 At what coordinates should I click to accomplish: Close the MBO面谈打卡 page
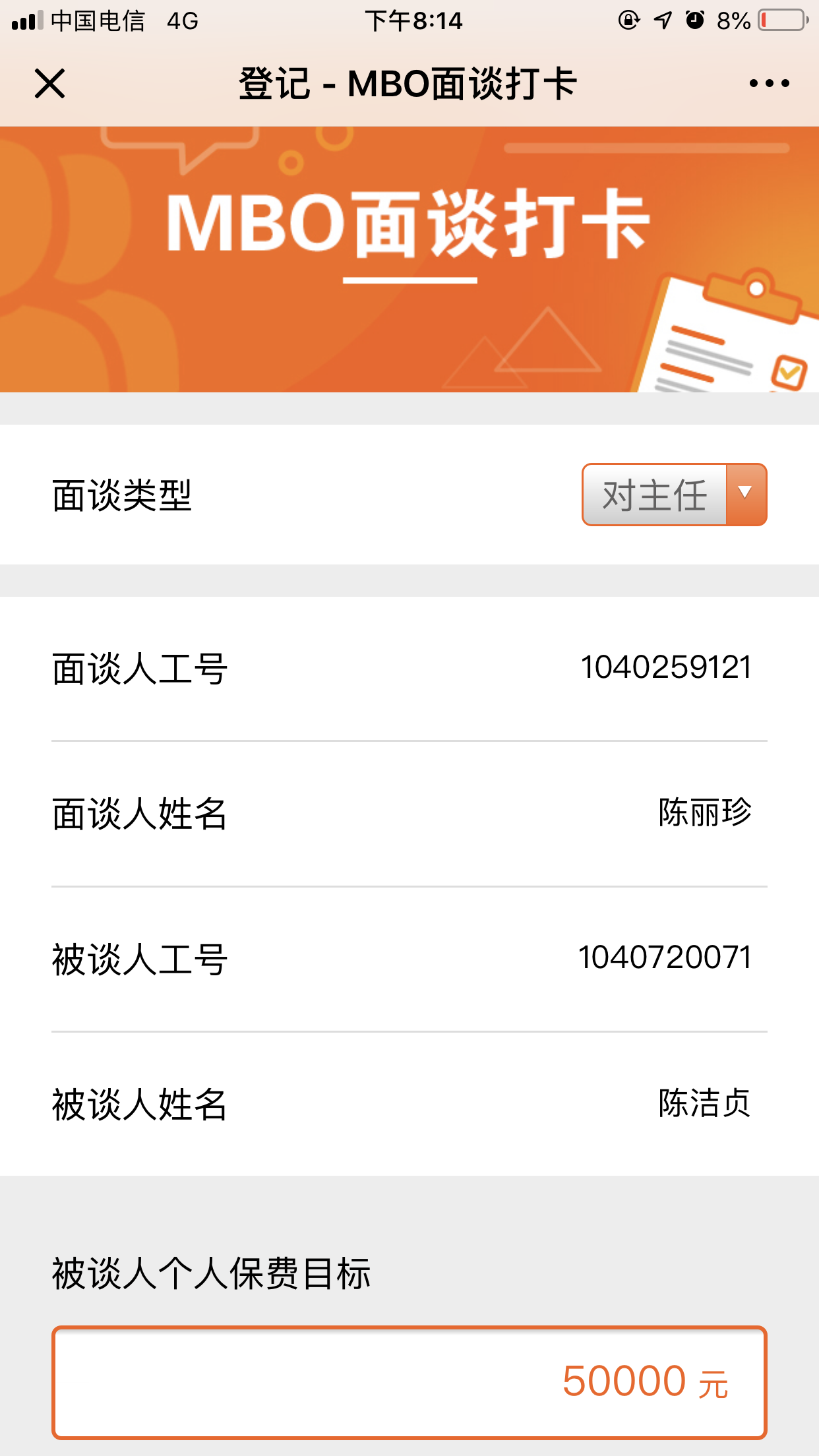pos(49,84)
